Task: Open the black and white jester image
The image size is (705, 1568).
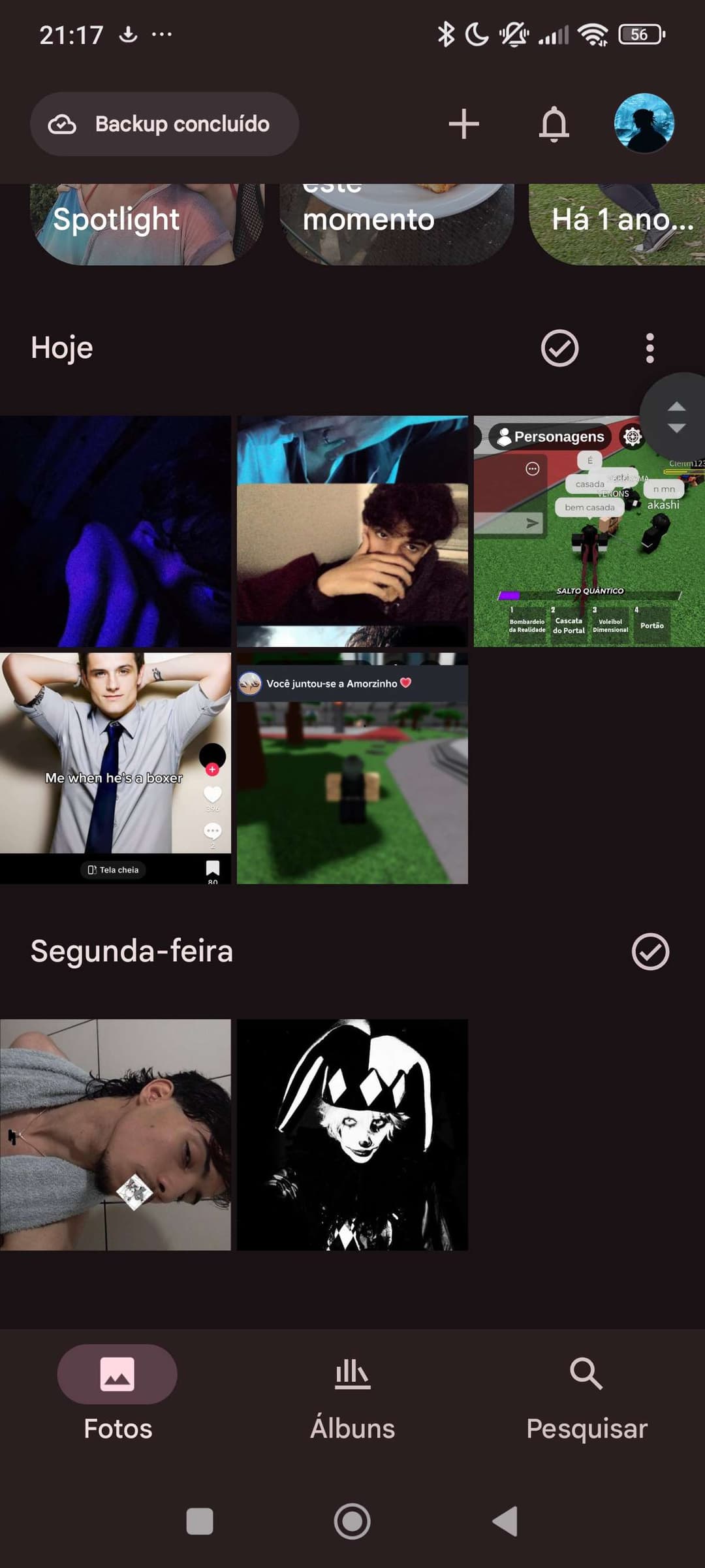Action: point(352,1134)
